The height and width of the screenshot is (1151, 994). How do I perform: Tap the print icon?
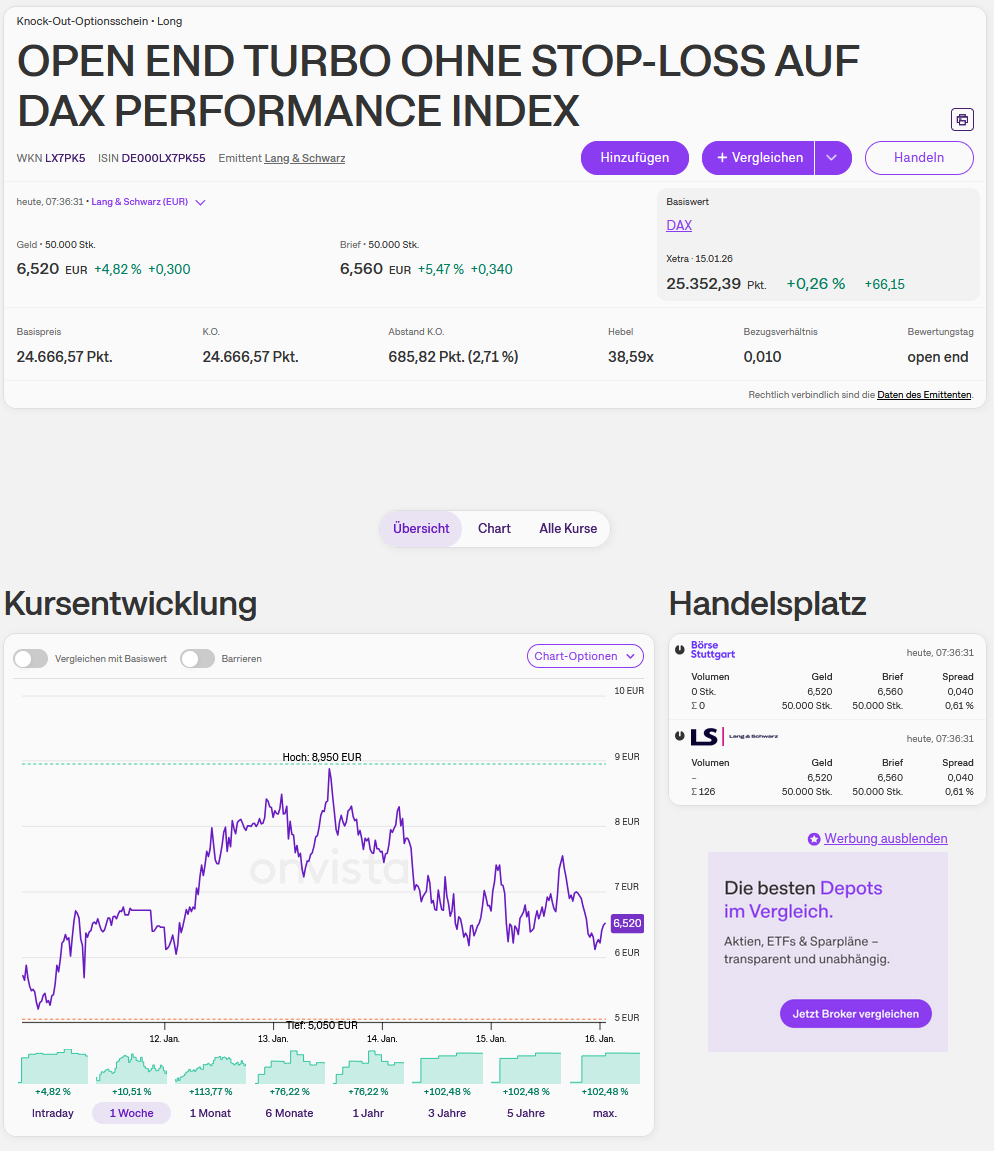click(x=962, y=120)
